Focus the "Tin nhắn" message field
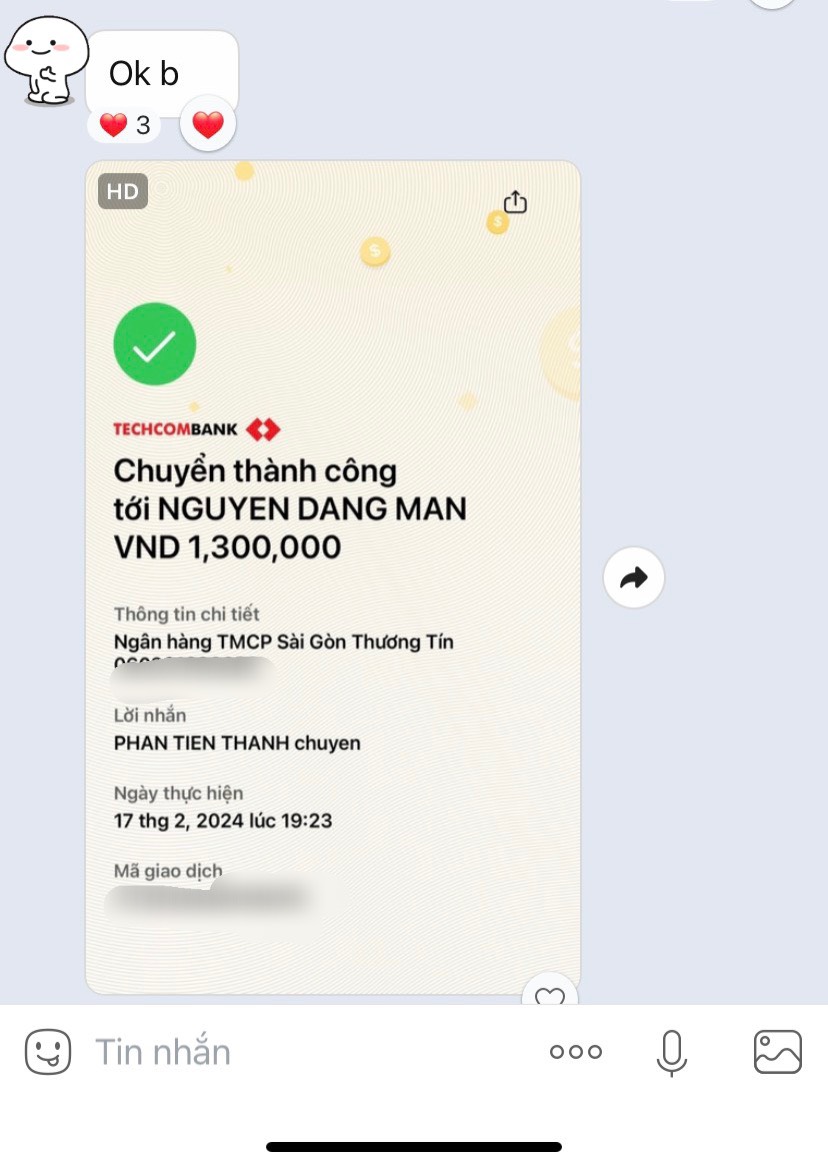Screen dimensions: 828x1166 (x=300, y=1052)
